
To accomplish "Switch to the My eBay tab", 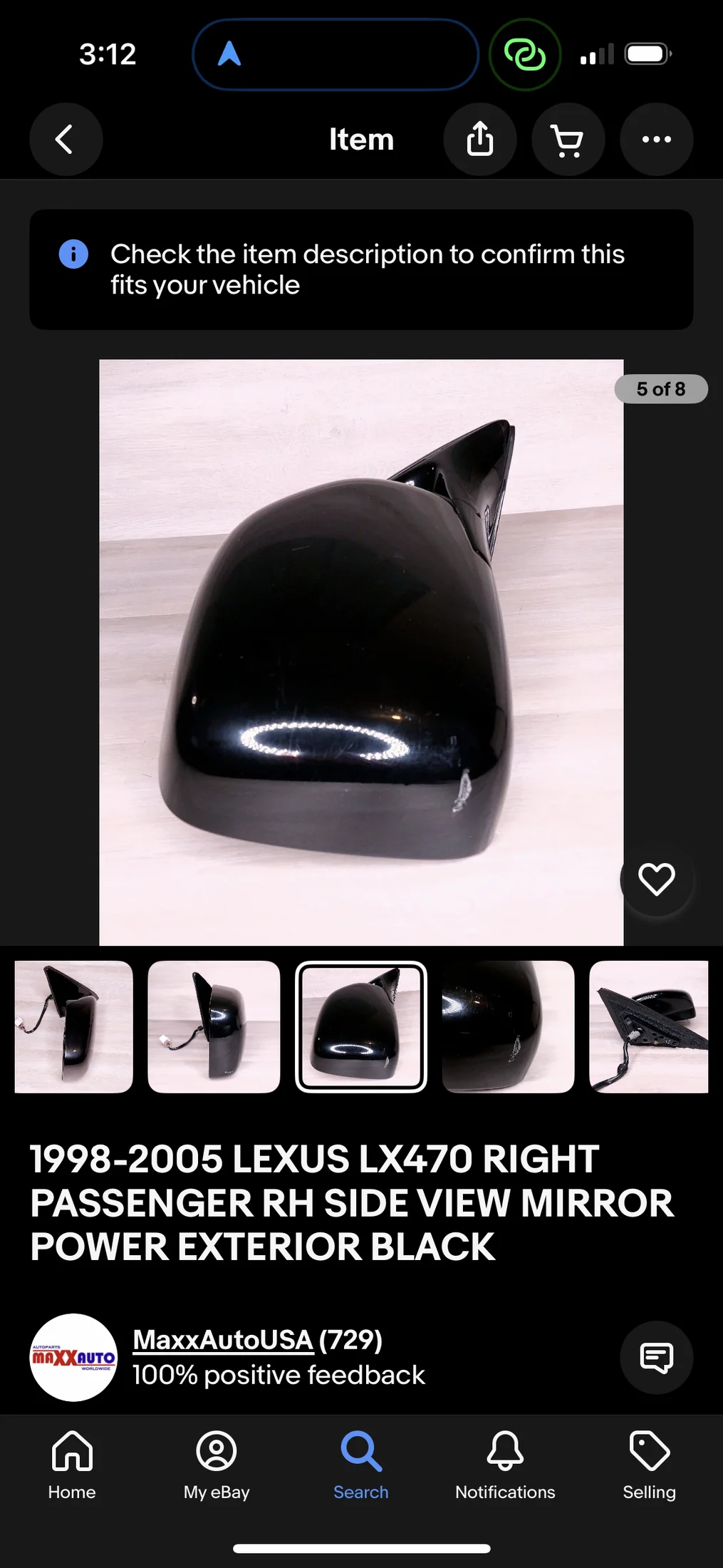I will (217, 1465).
